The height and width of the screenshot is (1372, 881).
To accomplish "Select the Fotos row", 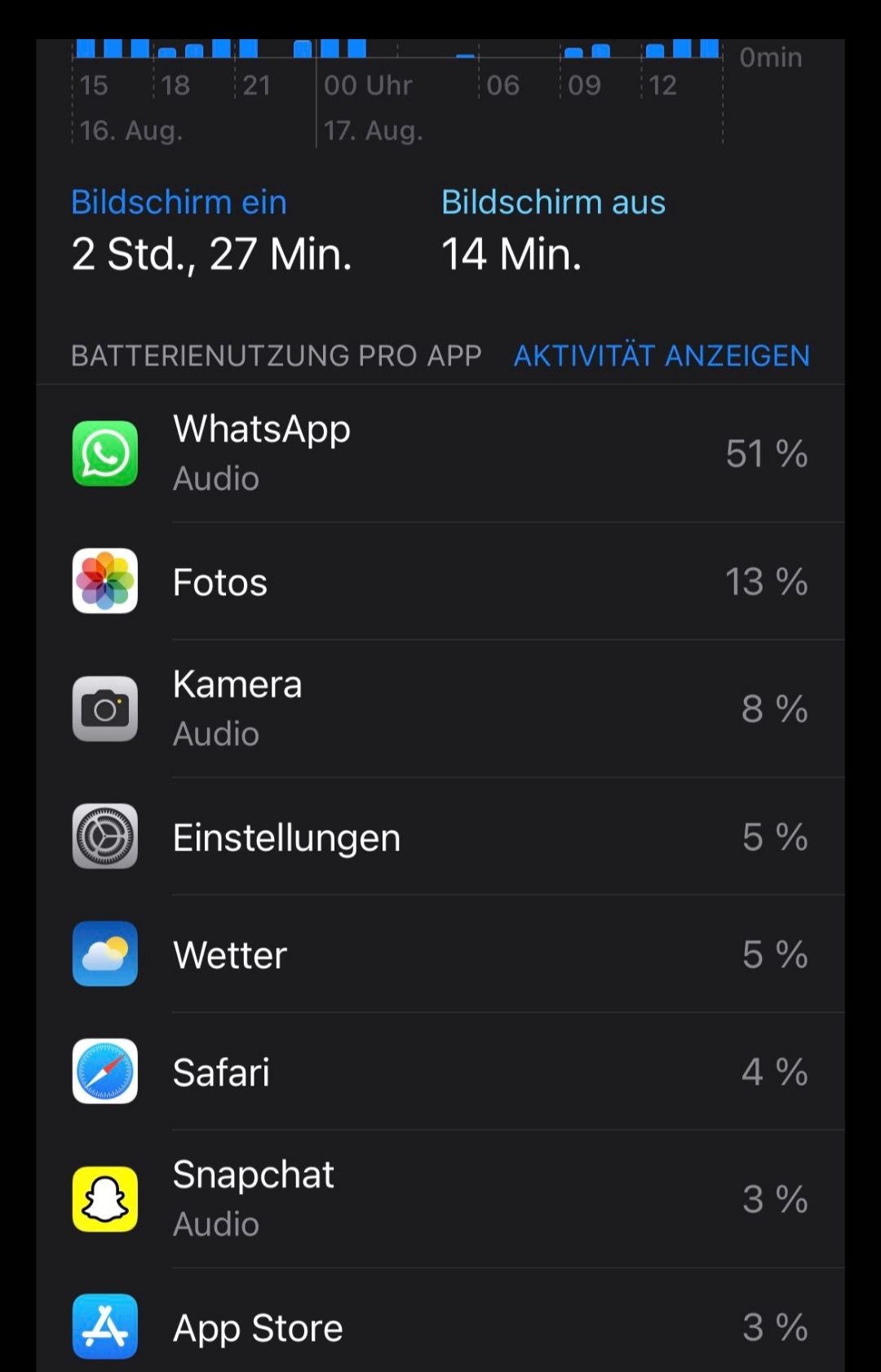I will [x=440, y=582].
